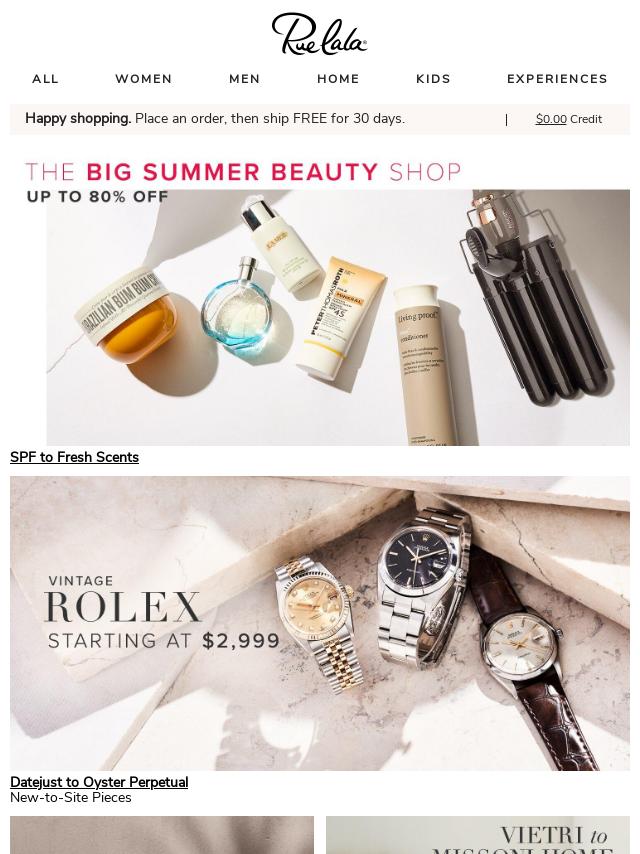Browse the KIDS section
640x854 pixels.
433,79
